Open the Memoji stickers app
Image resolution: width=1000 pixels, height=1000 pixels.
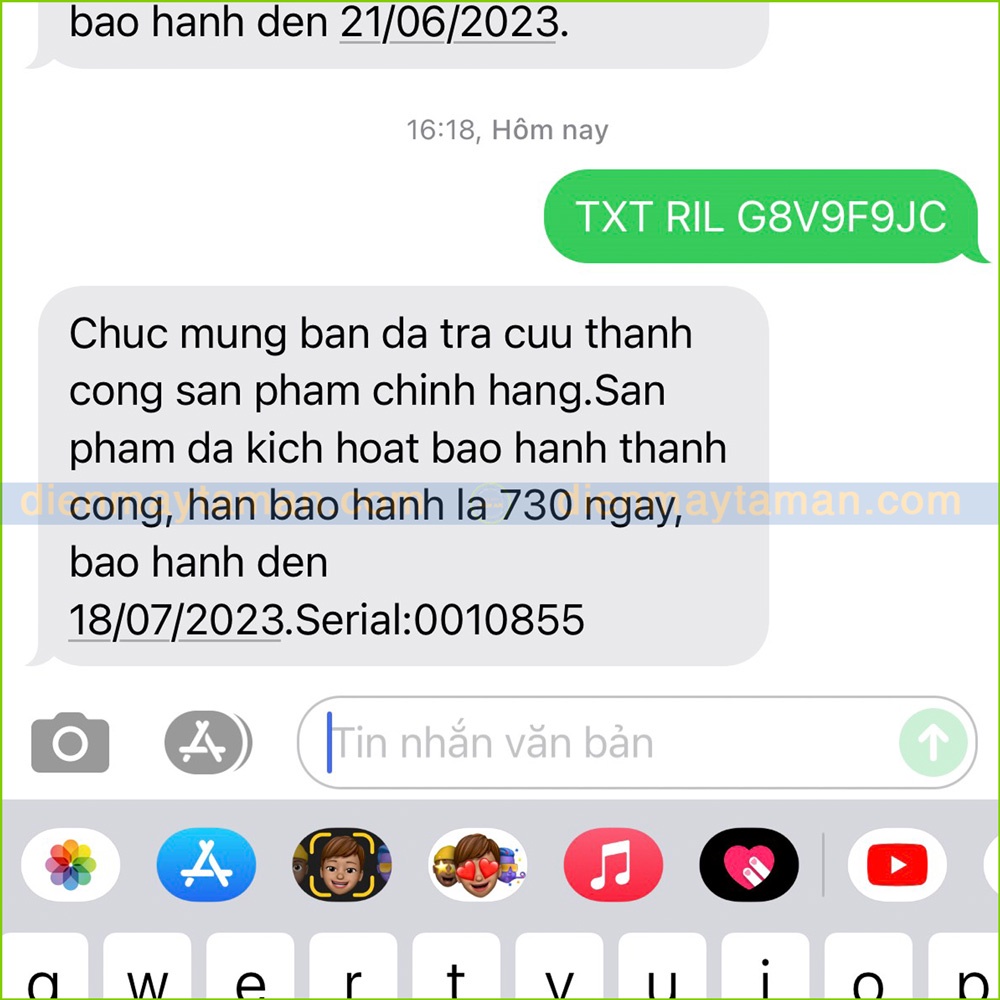pyautogui.click(x=478, y=865)
